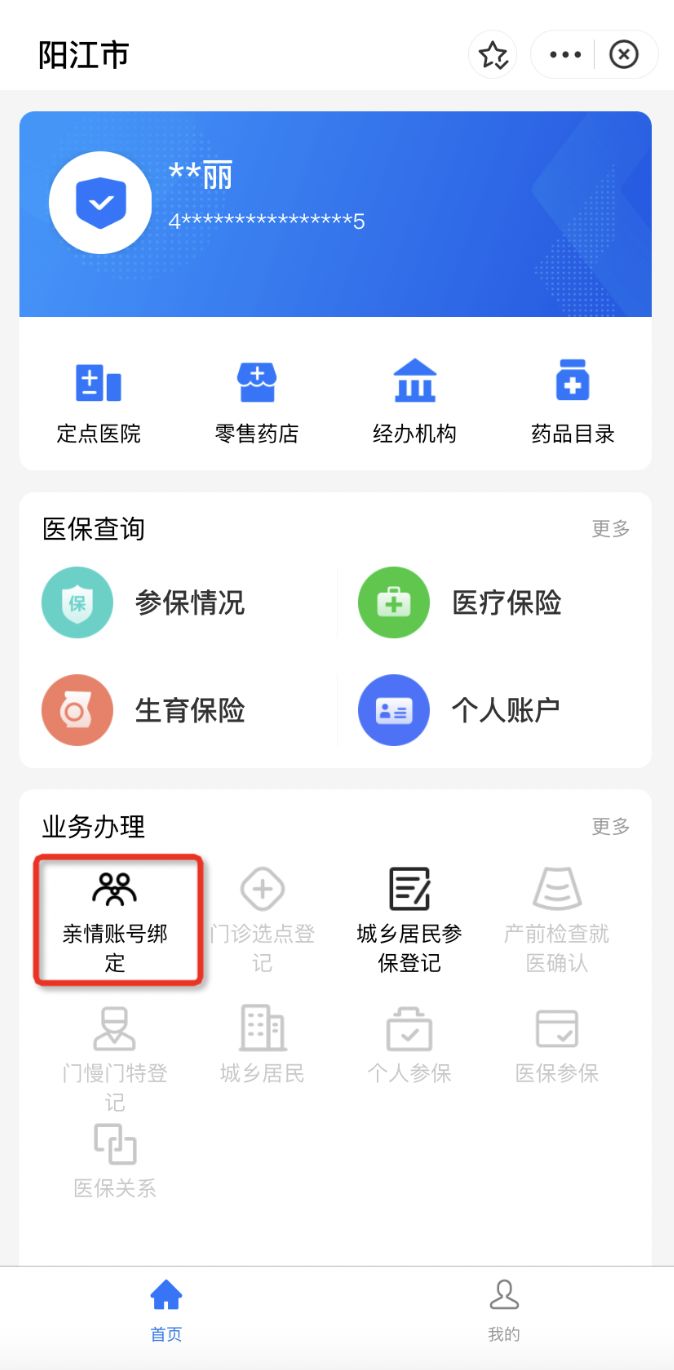Check 参保情况 insurance status
This screenshot has height=1370, width=674.
tap(145, 603)
